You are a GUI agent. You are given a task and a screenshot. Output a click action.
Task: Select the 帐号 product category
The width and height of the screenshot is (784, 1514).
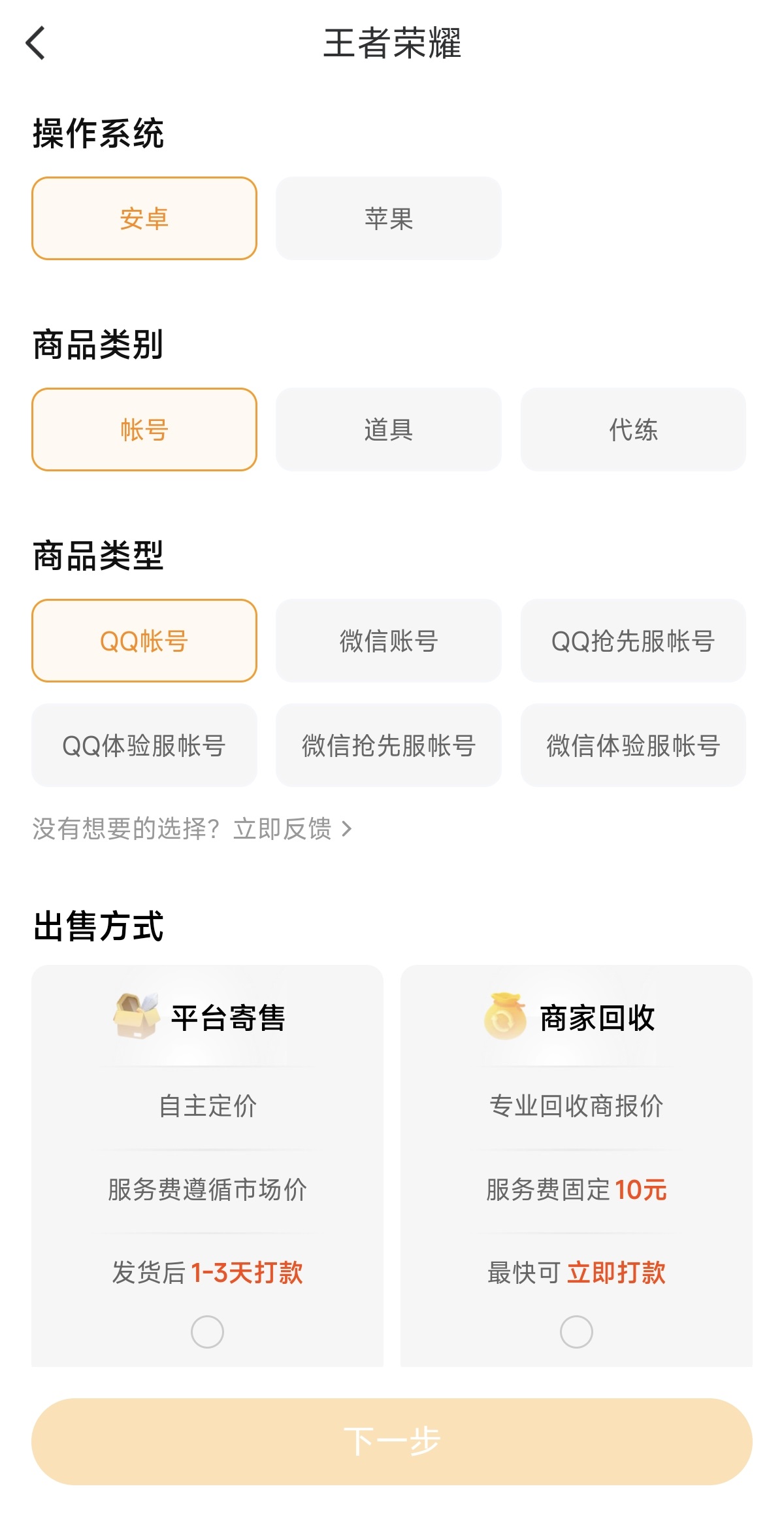(144, 429)
